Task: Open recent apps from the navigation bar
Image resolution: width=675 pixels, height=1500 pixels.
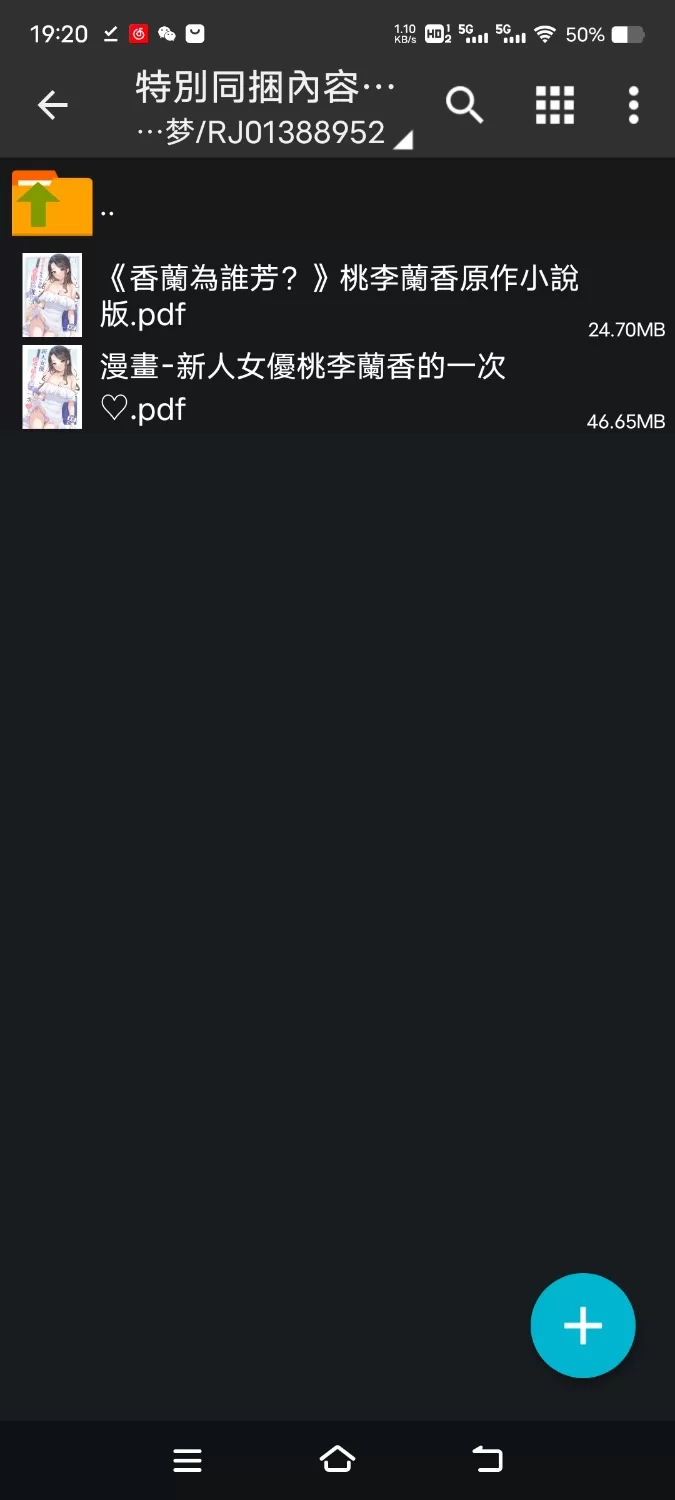Action: click(188, 1460)
